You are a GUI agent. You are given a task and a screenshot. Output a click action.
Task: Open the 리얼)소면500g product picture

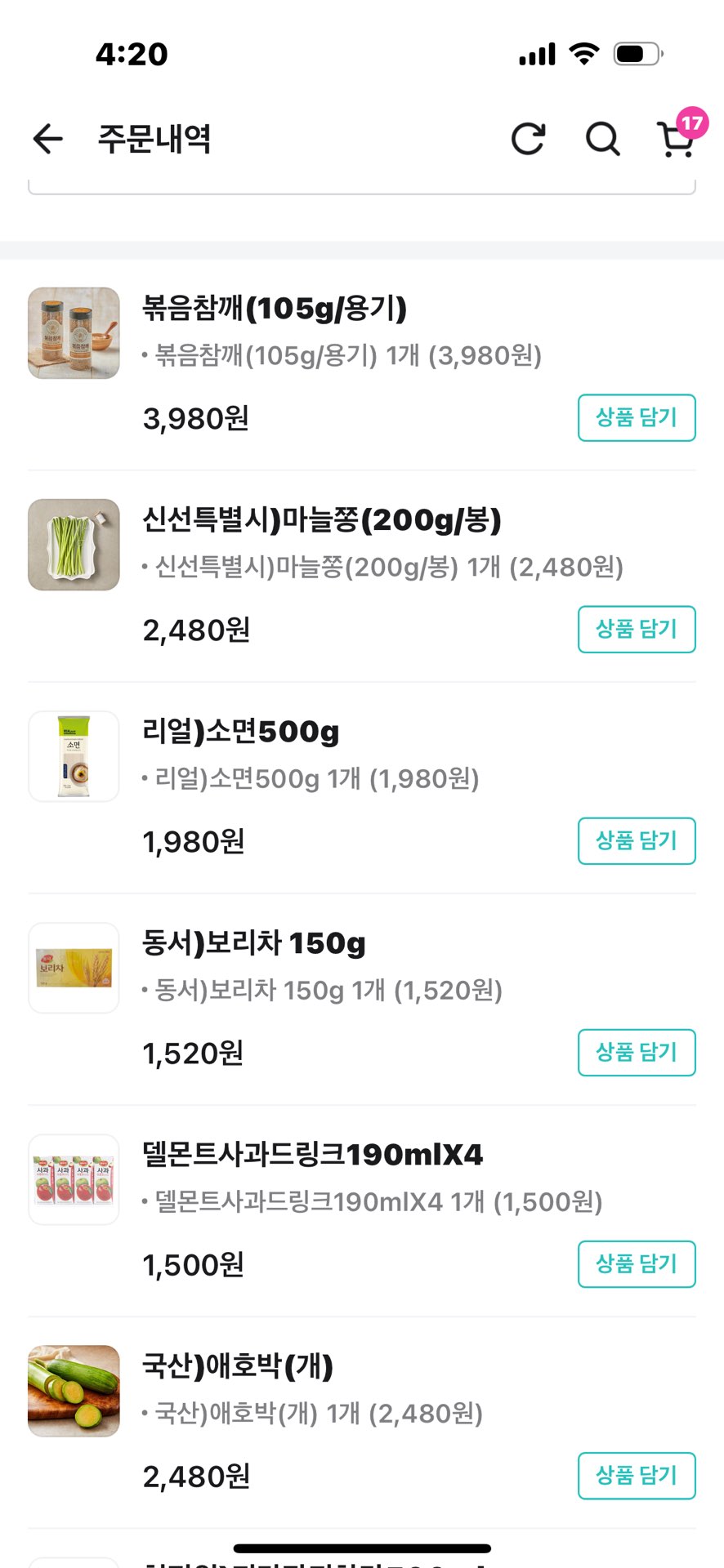tap(74, 756)
